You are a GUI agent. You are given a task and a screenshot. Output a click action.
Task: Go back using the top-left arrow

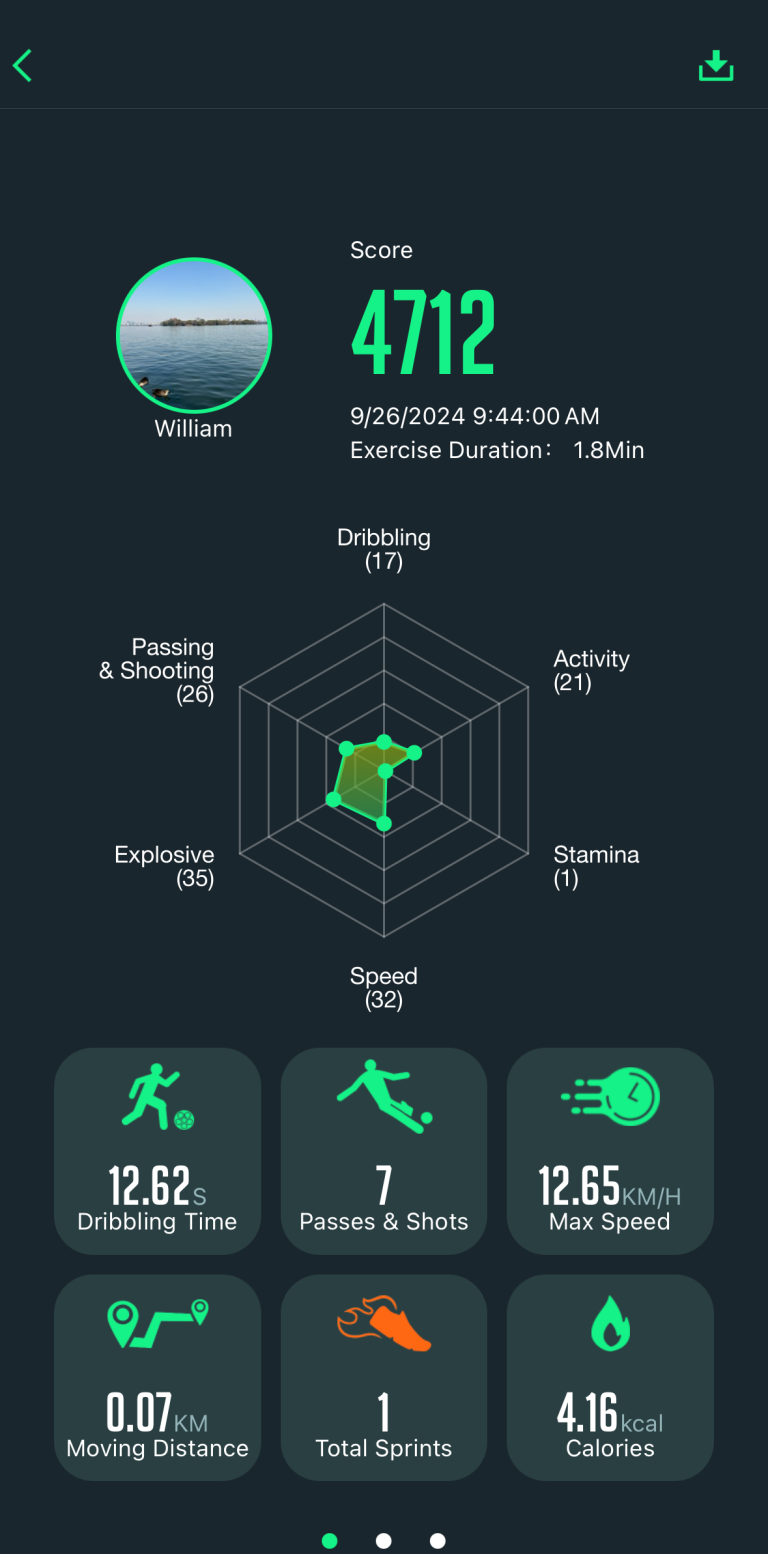coord(23,66)
